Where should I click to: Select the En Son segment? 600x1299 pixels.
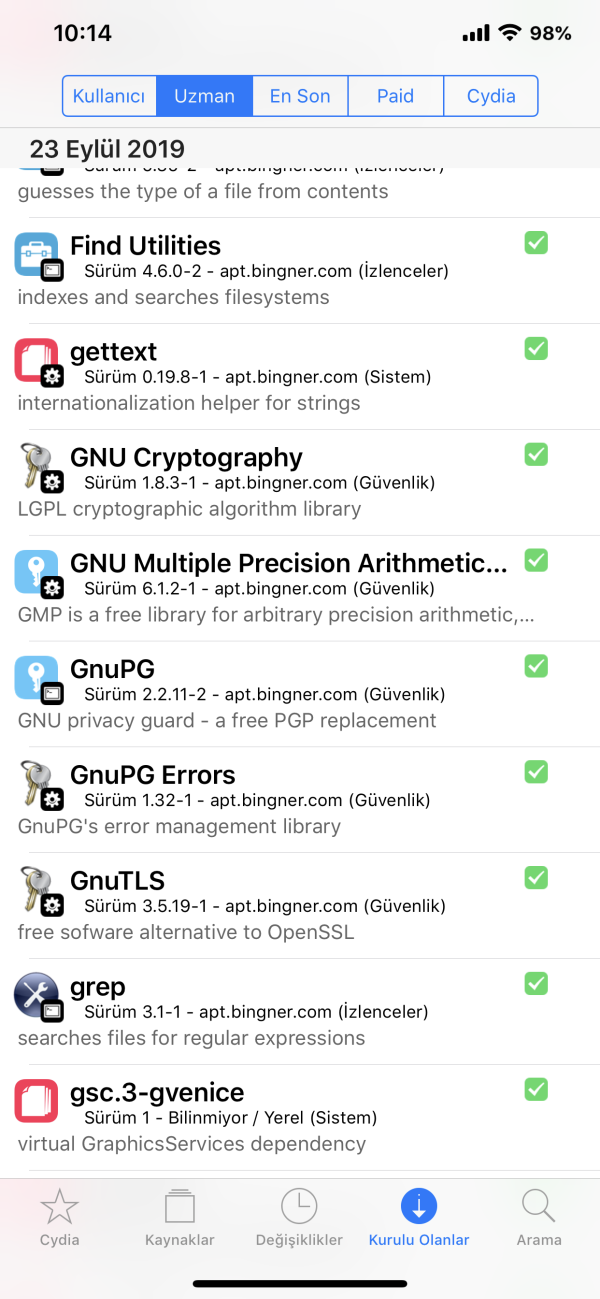pos(300,96)
